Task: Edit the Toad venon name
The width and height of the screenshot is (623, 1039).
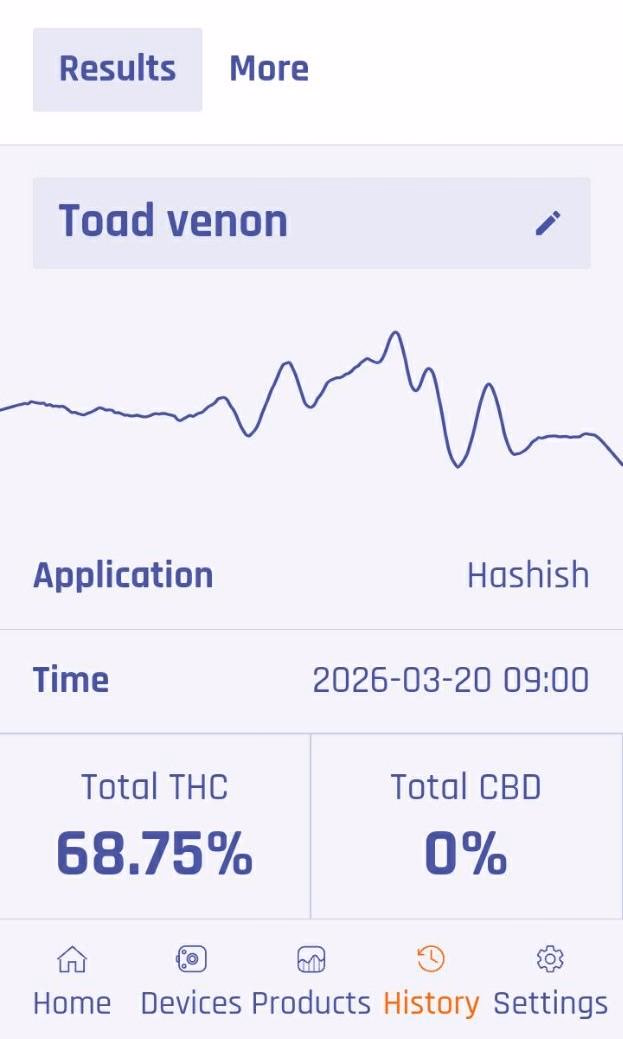Action: [x=547, y=222]
